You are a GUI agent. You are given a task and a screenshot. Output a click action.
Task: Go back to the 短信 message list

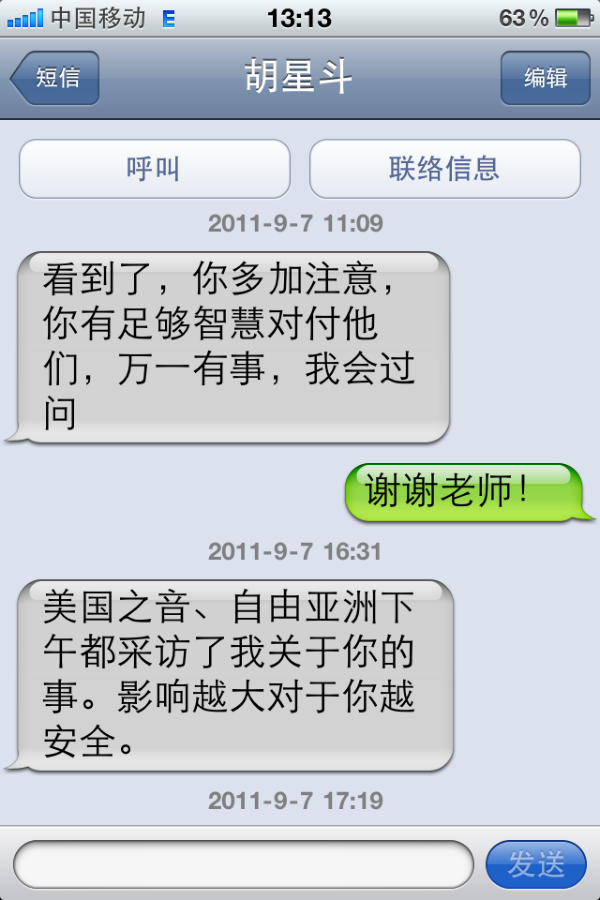click(x=56, y=78)
